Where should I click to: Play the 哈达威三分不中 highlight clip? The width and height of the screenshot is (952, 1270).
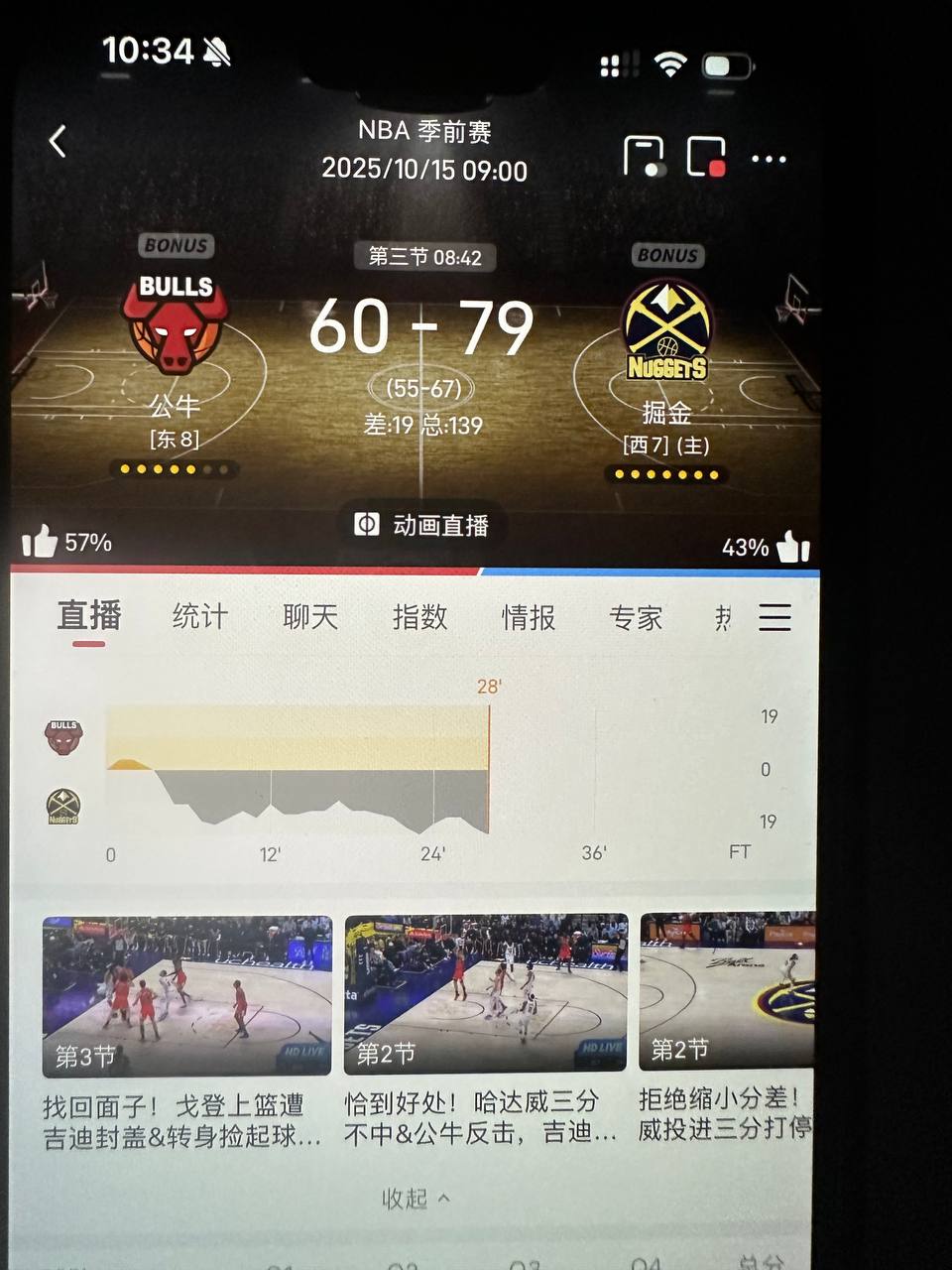click(x=486, y=994)
